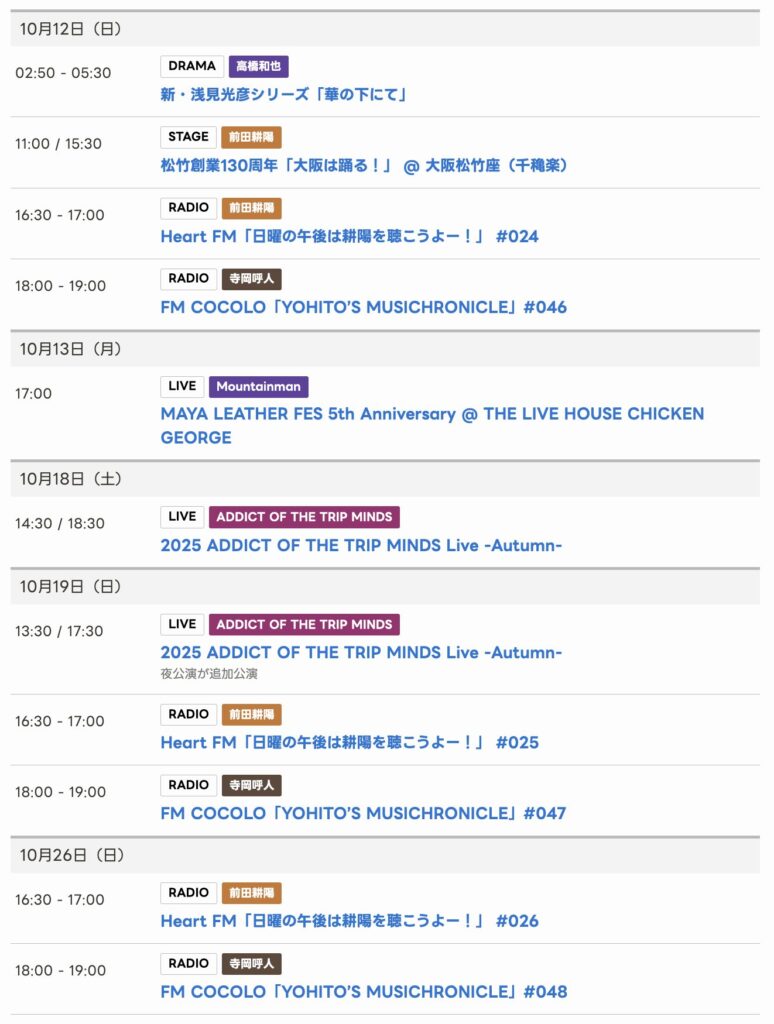Tap 前田耕陽 tag on the STAGE entry
Screen dimensions: 774x1024
pyautogui.click(x=251, y=137)
